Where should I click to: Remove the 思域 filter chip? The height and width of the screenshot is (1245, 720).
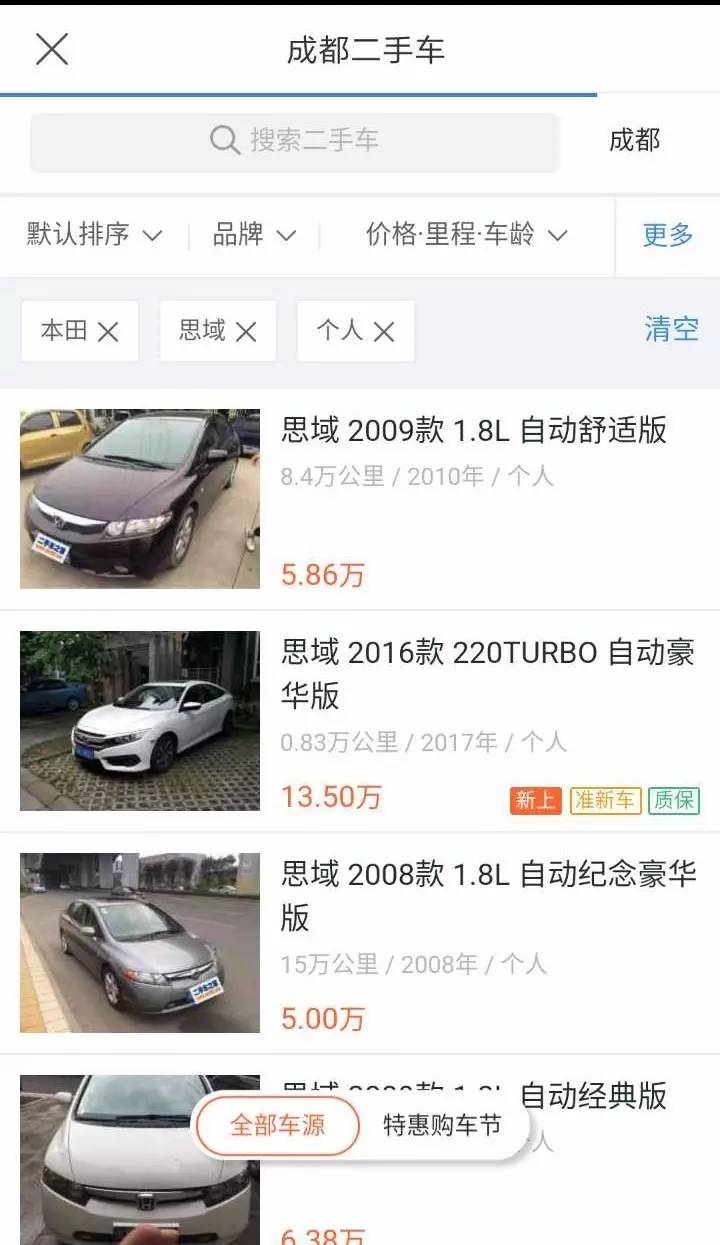click(x=246, y=332)
